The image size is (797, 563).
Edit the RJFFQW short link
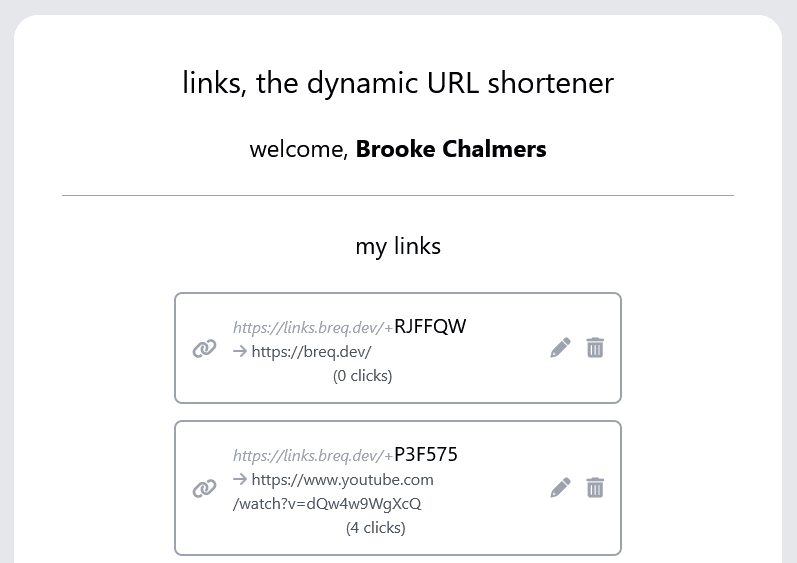pos(561,347)
